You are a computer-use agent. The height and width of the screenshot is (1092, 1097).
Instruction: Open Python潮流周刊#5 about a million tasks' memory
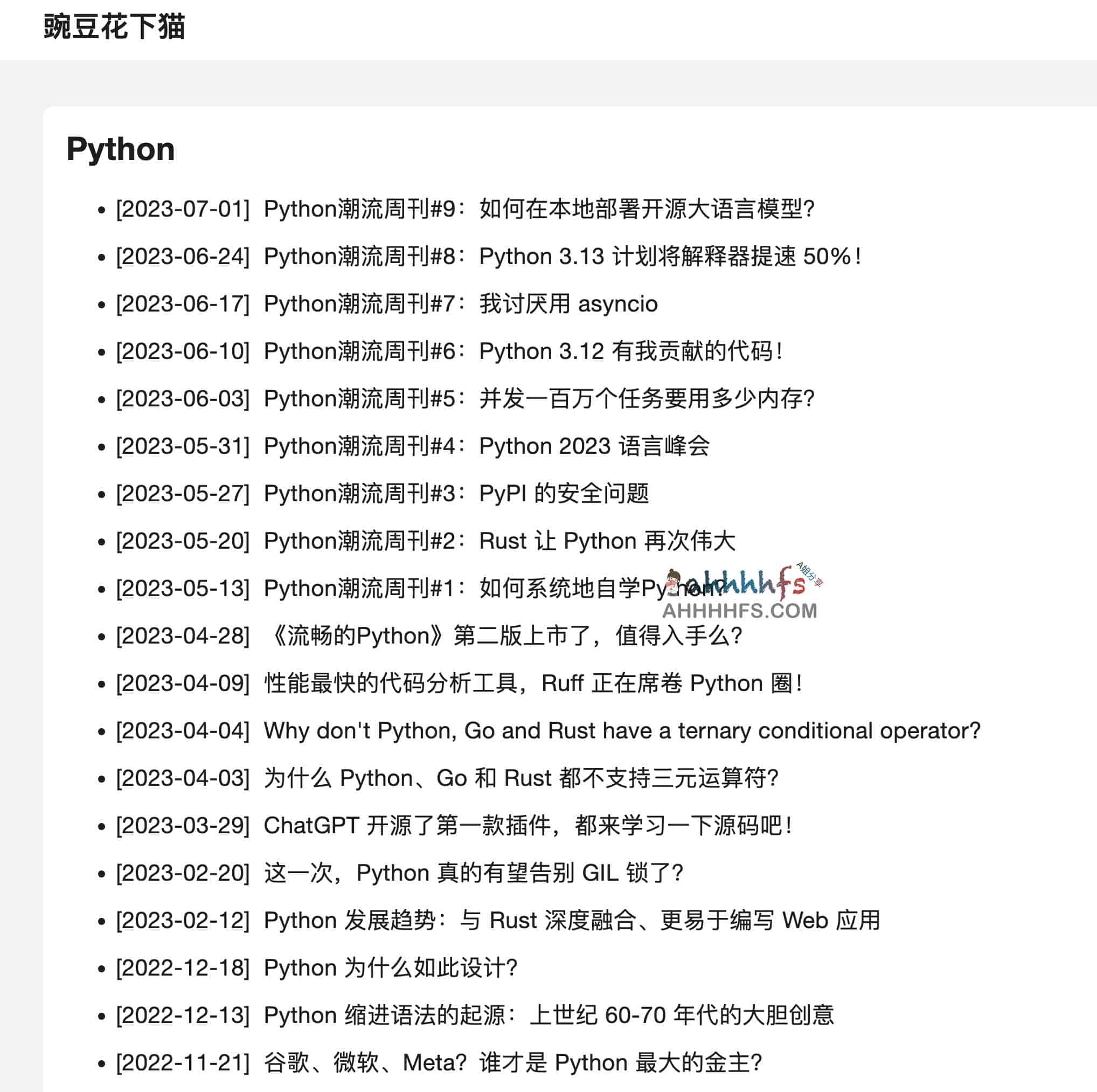[x=538, y=399]
